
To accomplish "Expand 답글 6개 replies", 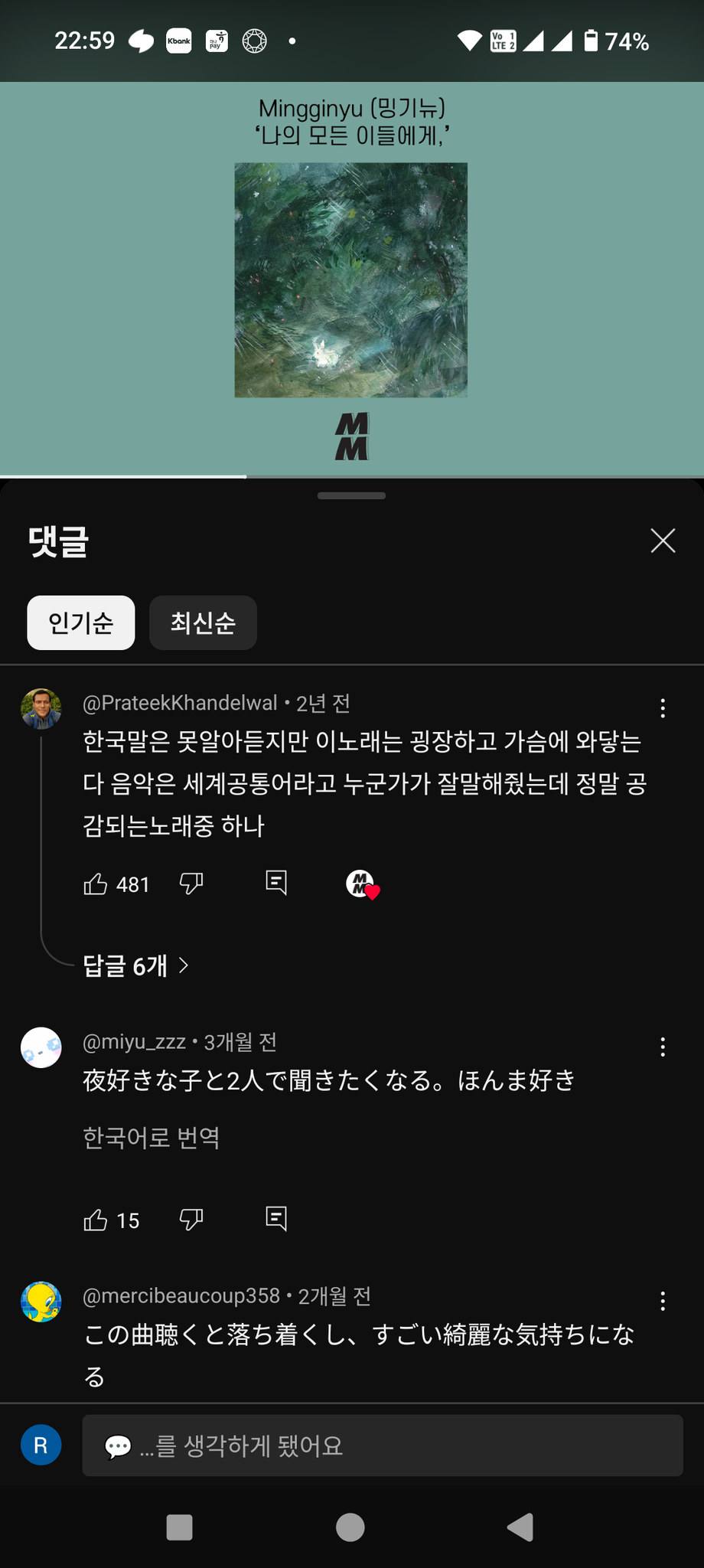I will point(135,966).
